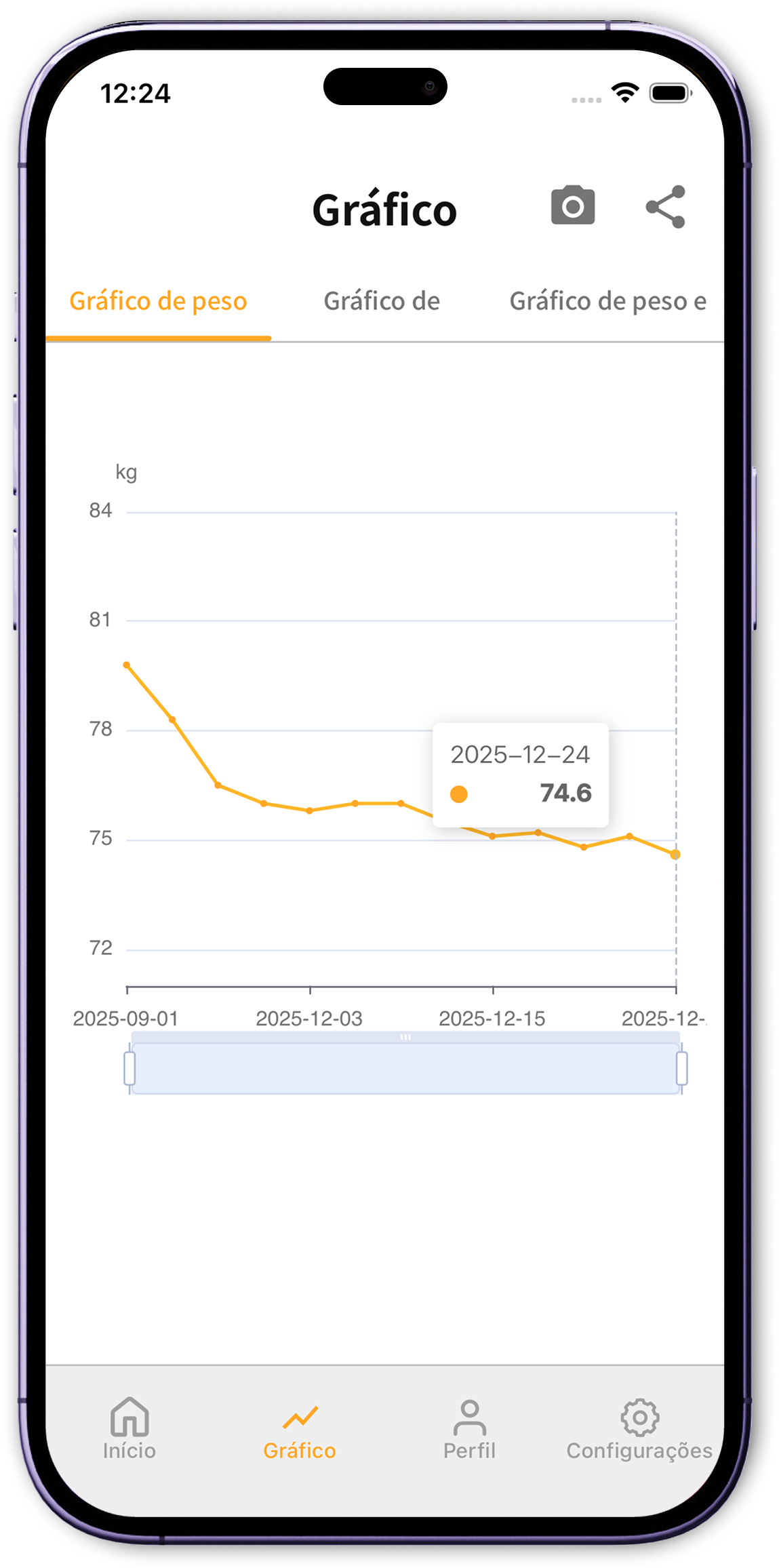Viewport: 779px width, 1568px height.
Task: Tap the Gráfico bottom navigation item
Action: (x=300, y=1429)
